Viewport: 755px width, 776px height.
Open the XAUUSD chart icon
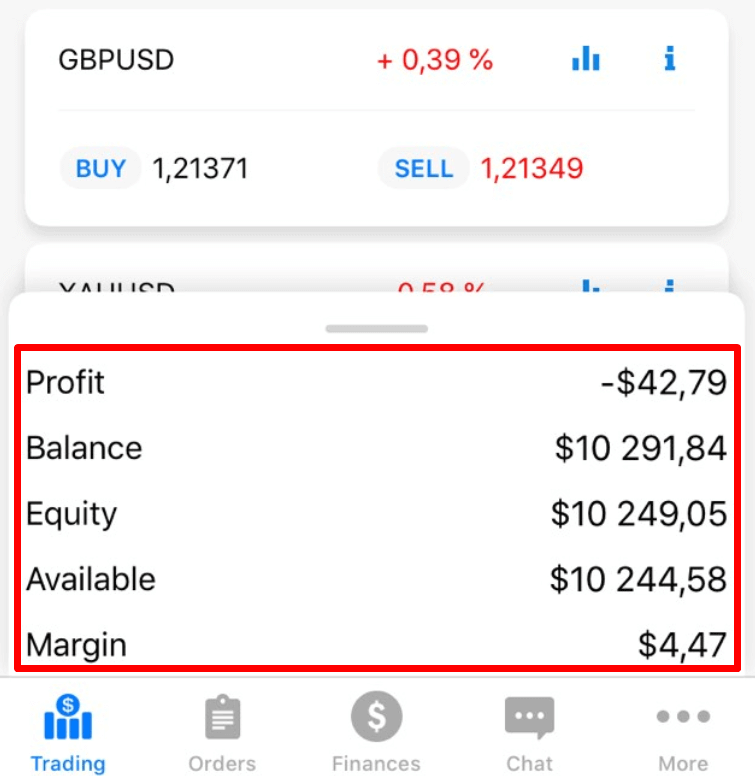(x=589, y=289)
